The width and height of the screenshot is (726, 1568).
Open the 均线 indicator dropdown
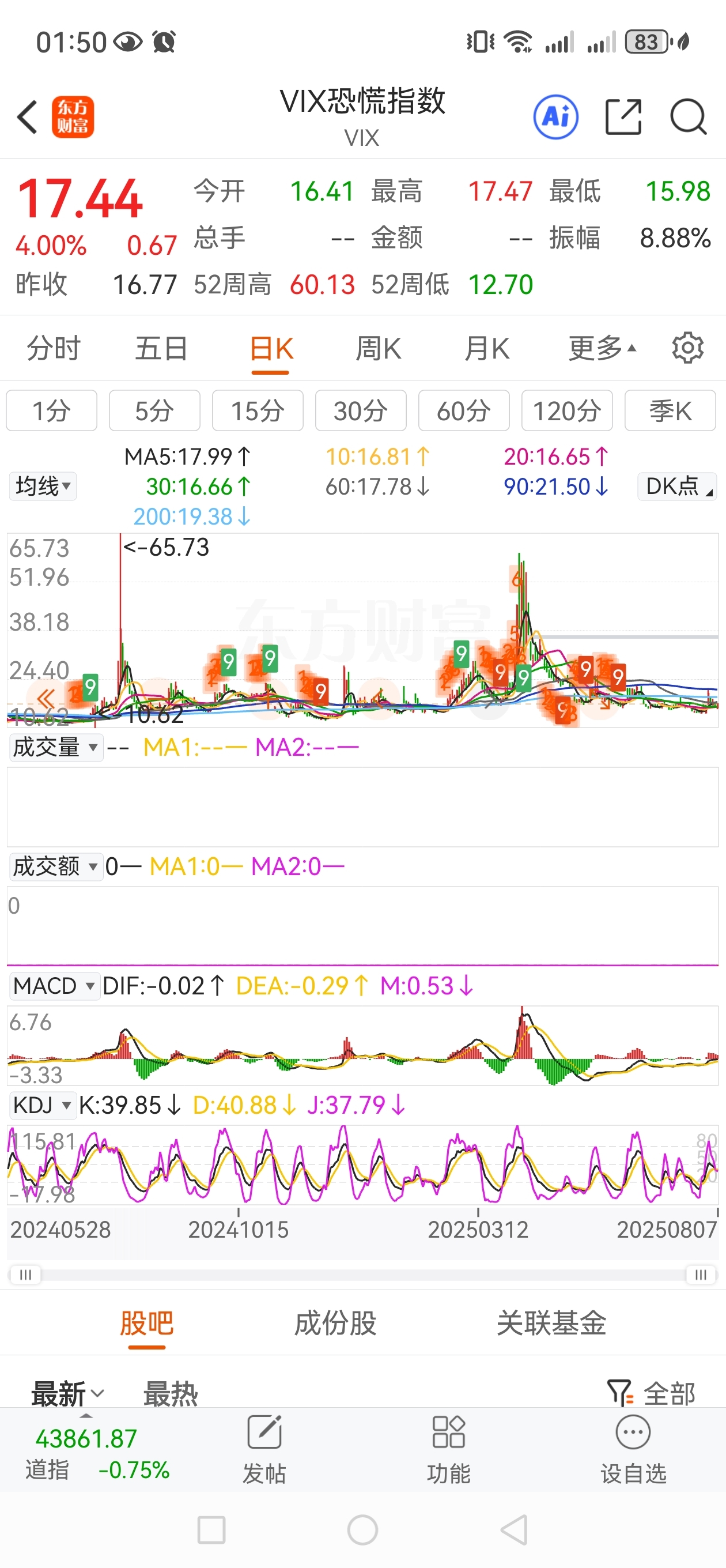[43, 487]
